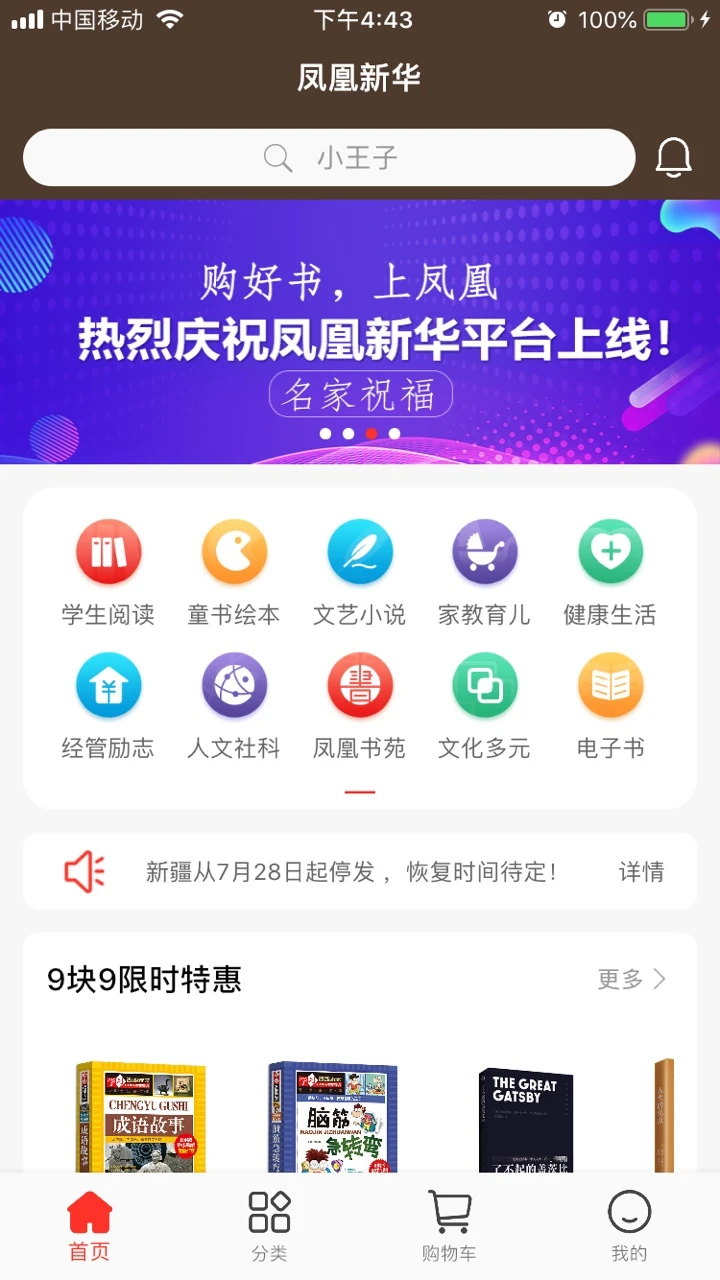Select the third carousel indicator dot
This screenshot has width=720, height=1280.
point(371,433)
